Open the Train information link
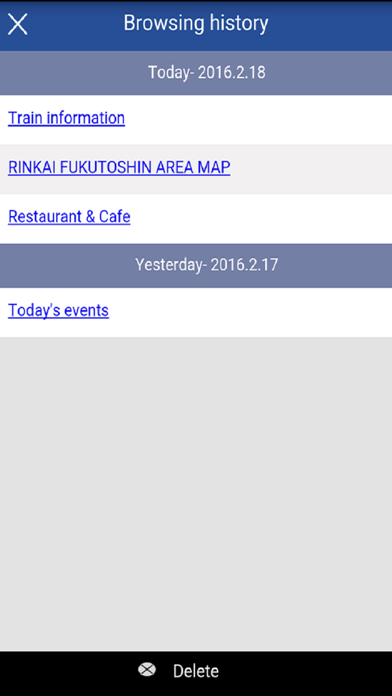 coord(67,118)
